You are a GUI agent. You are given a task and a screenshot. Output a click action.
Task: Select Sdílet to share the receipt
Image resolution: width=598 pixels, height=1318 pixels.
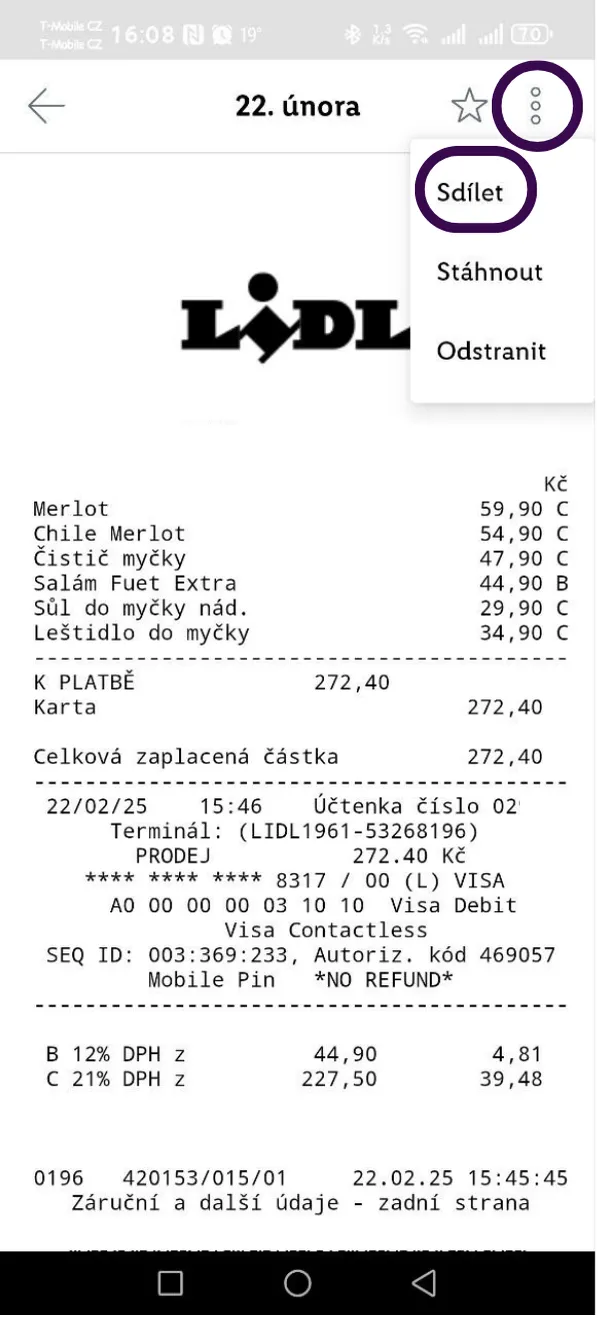470,192
